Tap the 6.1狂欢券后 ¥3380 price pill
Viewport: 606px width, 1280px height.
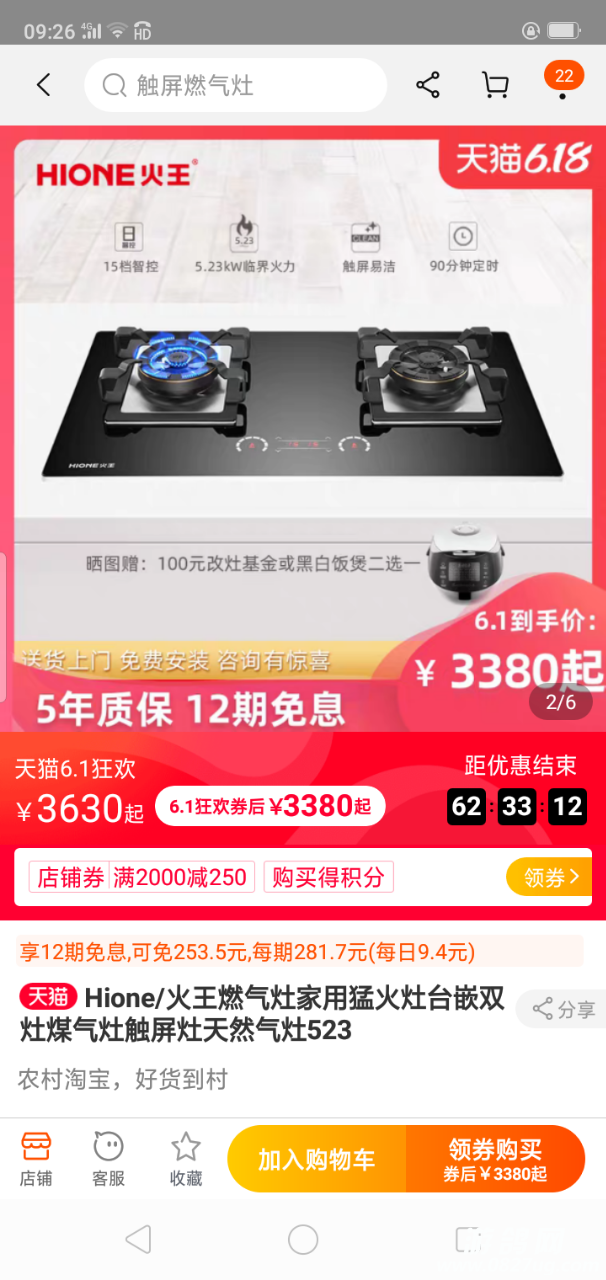(270, 806)
